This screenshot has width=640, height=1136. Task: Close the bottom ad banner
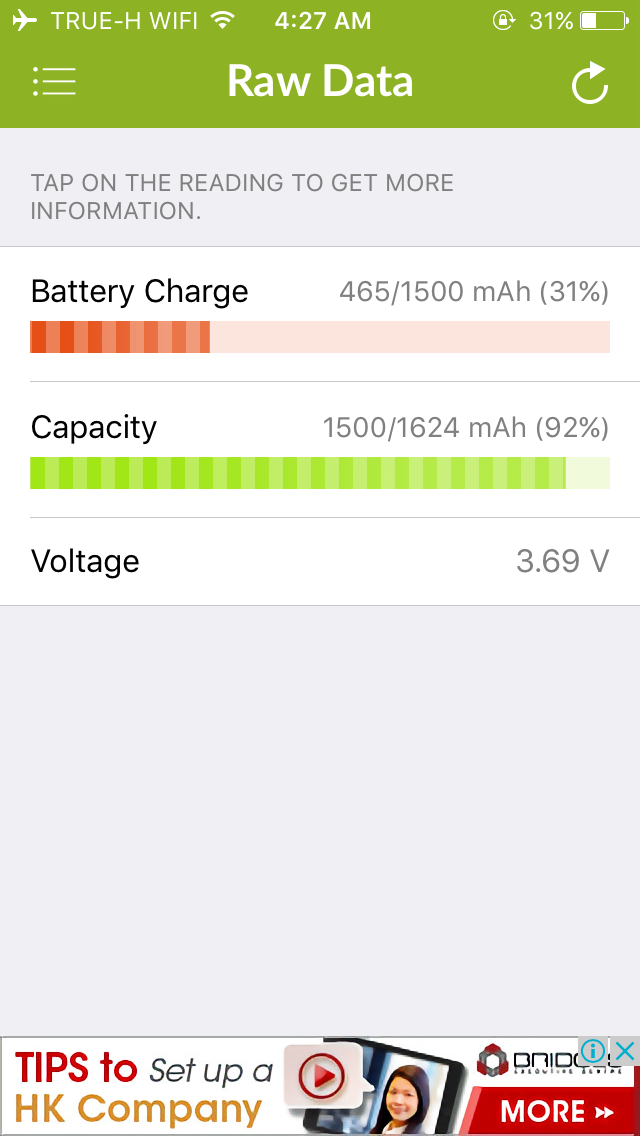tap(624, 1051)
